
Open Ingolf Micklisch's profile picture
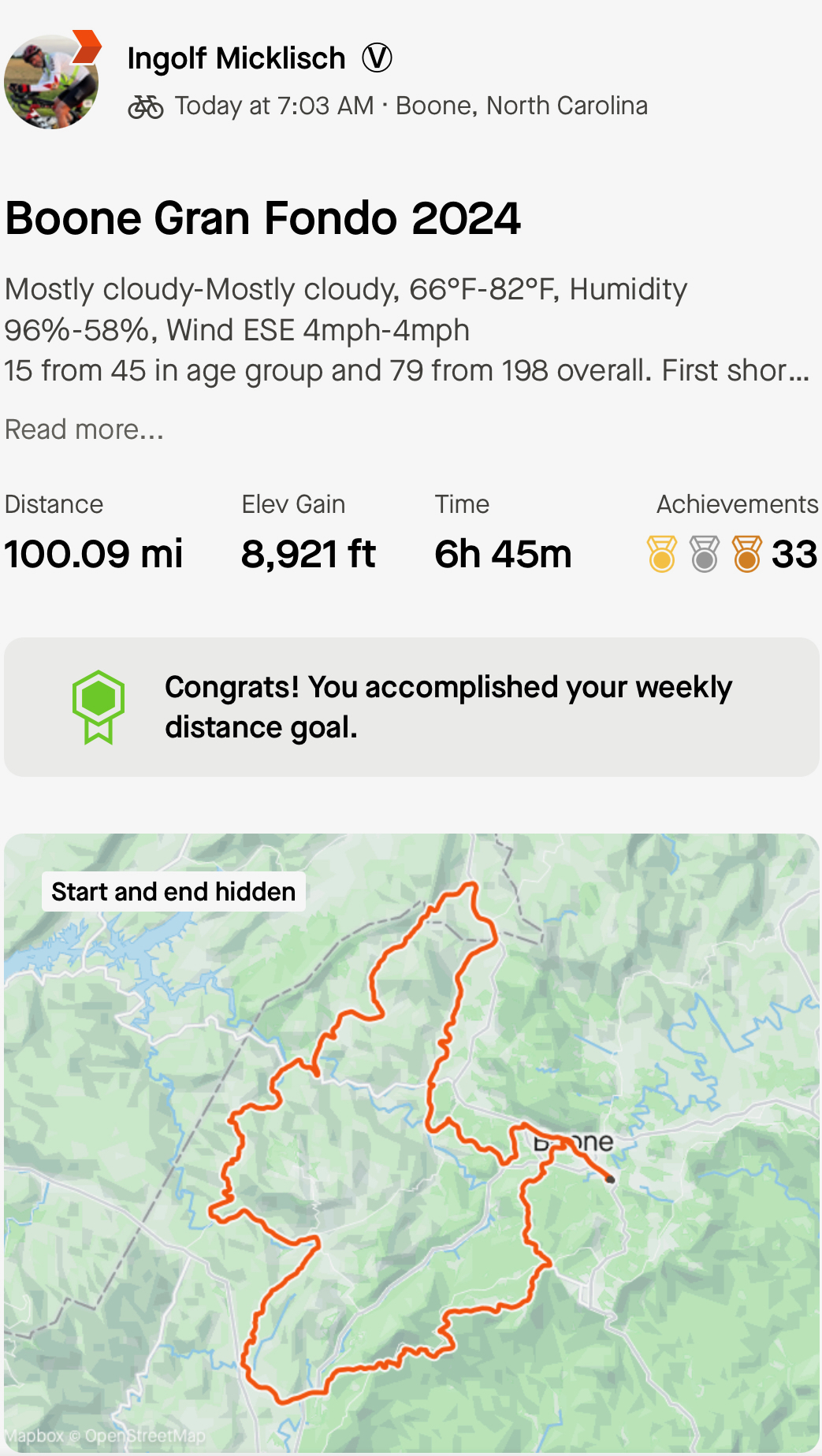(x=51, y=81)
